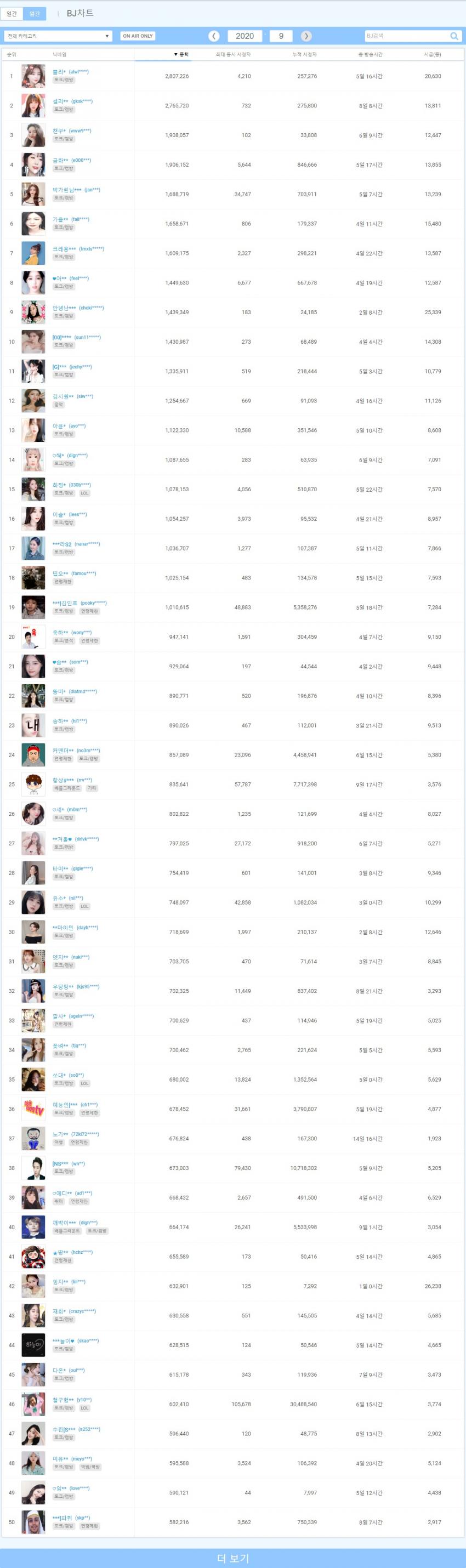Tap the search magnifier icon
The width and height of the screenshot is (466, 1568).
pyautogui.click(x=454, y=36)
